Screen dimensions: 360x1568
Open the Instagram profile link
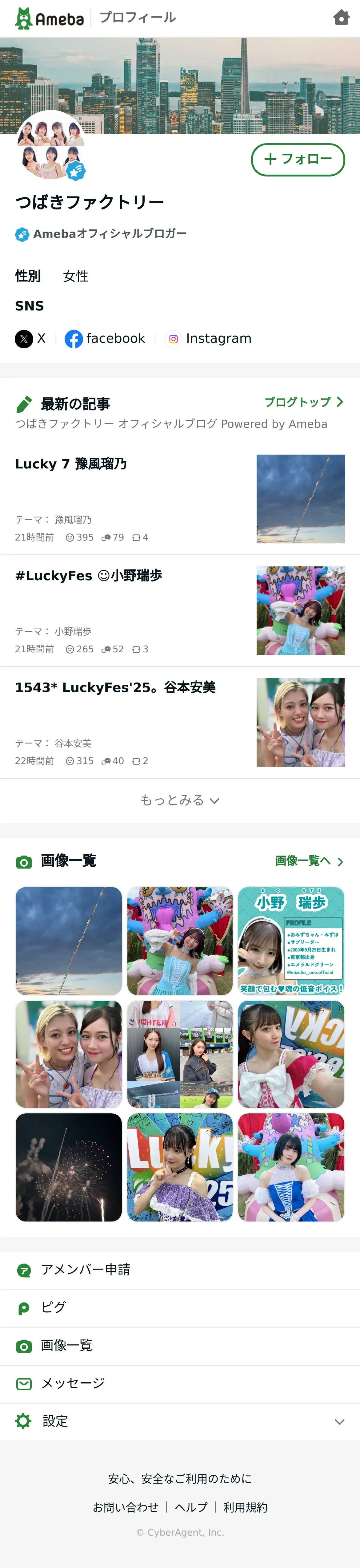coord(209,338)
